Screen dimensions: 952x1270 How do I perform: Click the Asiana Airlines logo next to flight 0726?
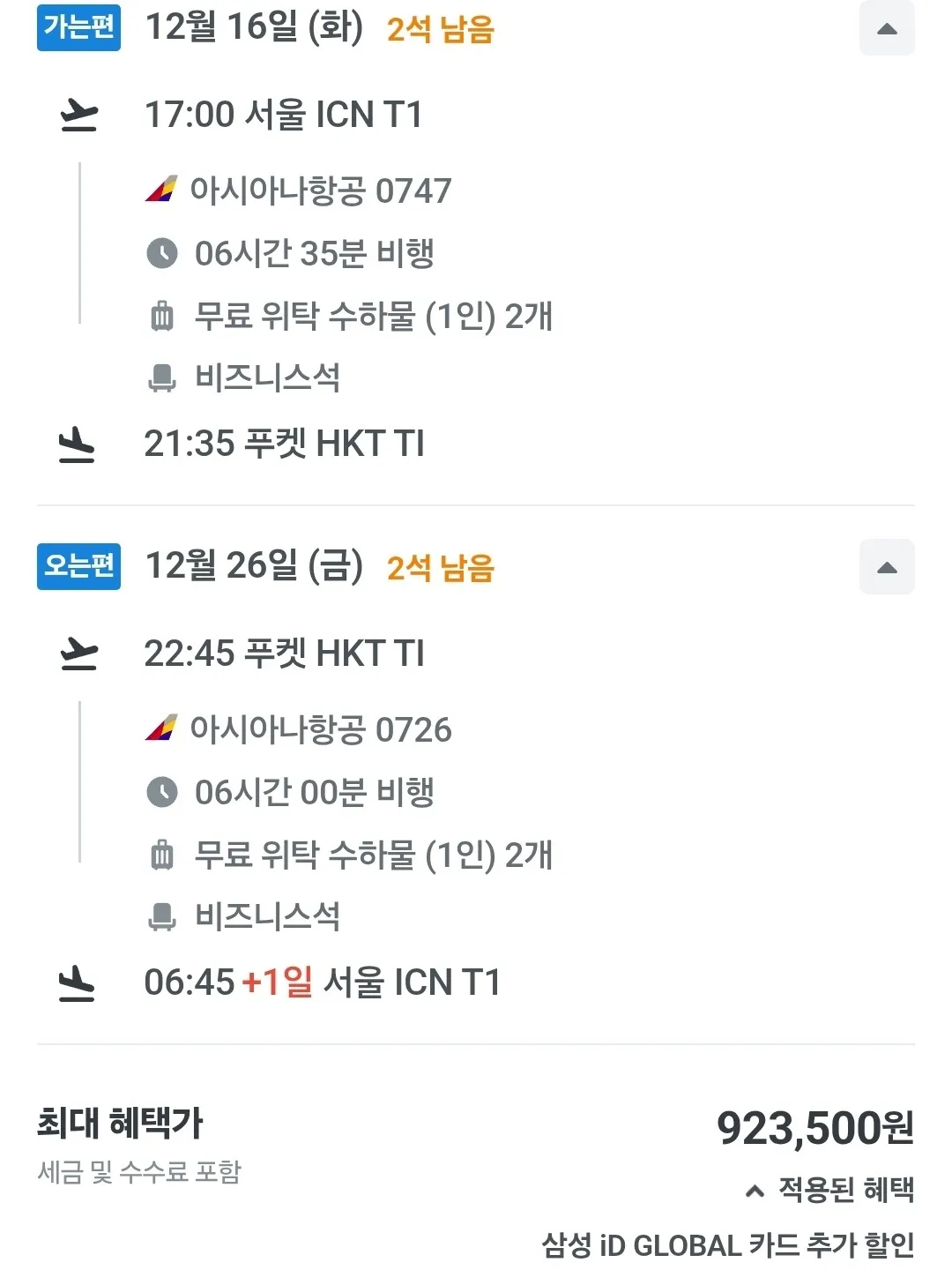tap(162, 729)
